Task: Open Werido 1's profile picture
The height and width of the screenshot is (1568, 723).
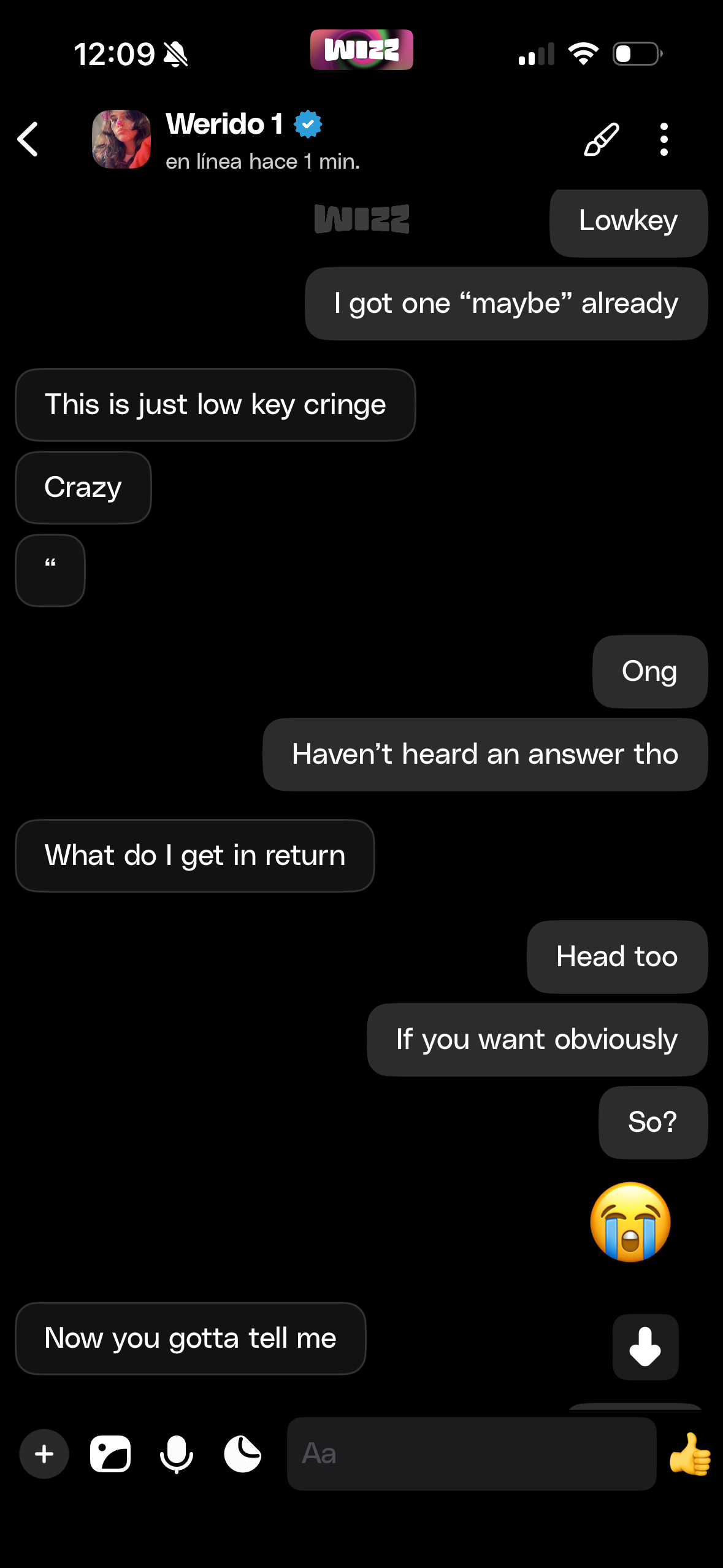Action: point(121,139)
